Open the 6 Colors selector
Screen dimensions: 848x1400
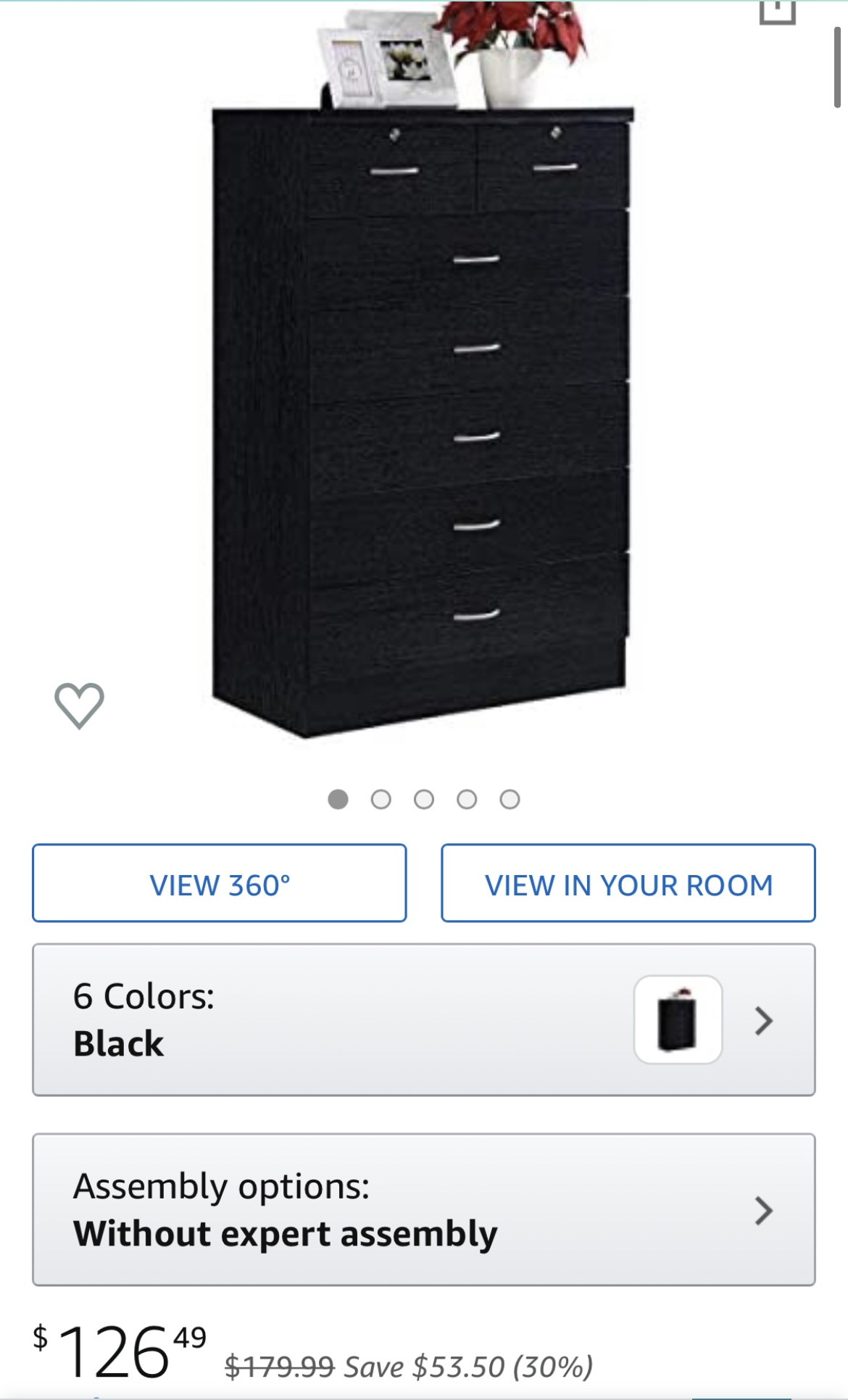tap(423, 1019)
